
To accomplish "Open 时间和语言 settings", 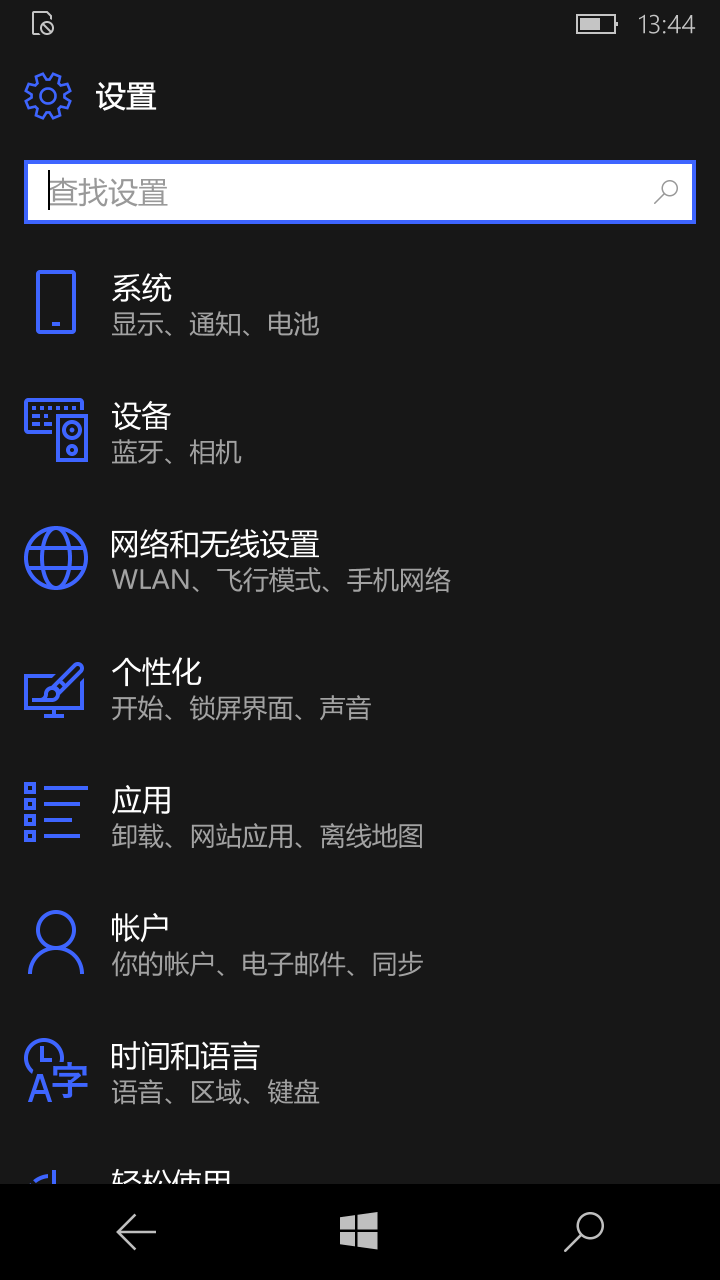I will pos(214,1072).
